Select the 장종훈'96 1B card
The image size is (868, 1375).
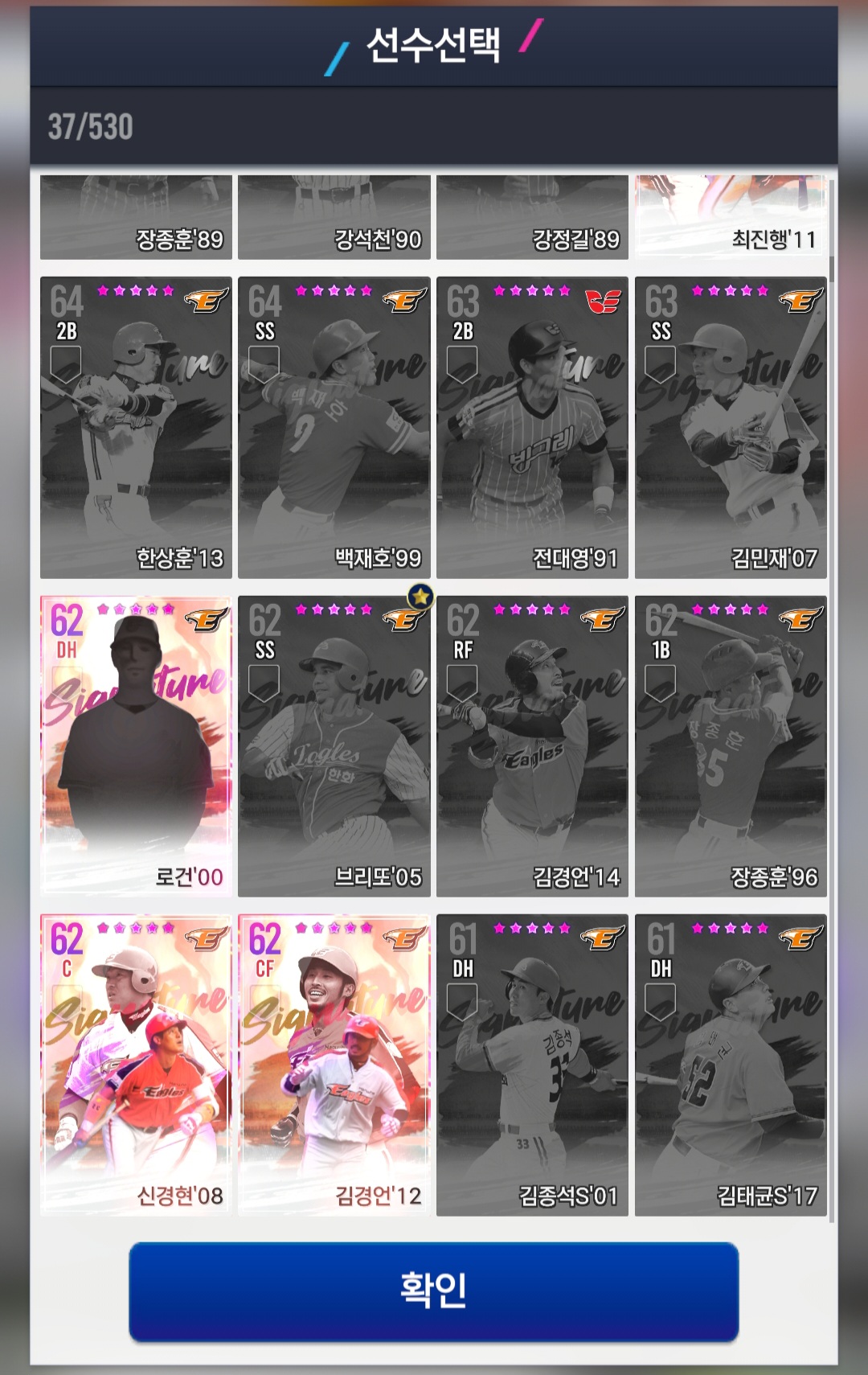pyautogui.click(x=731, y=745)
